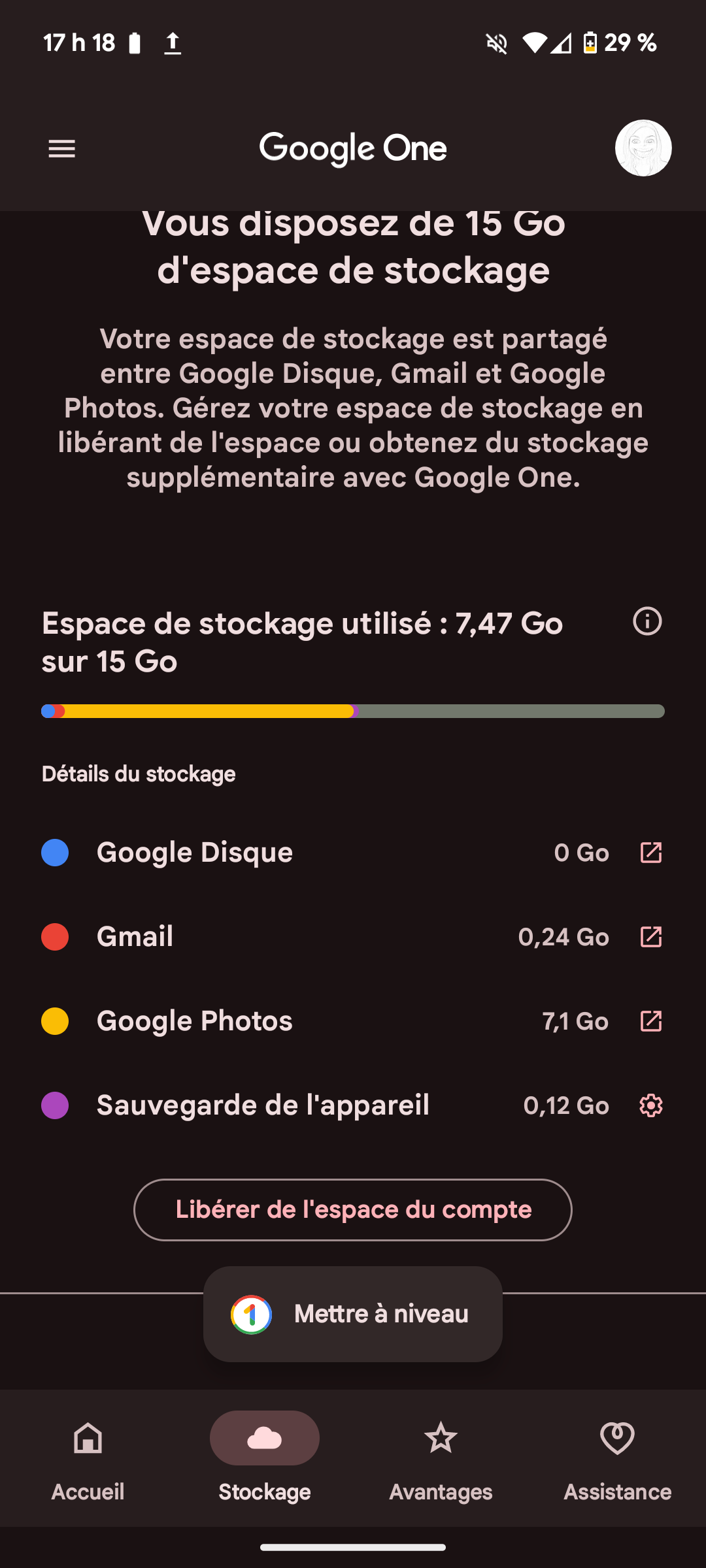This screenshot has width=706, height=1568.
Task: Open the account profile picture
Action: [x=643, y=148]
